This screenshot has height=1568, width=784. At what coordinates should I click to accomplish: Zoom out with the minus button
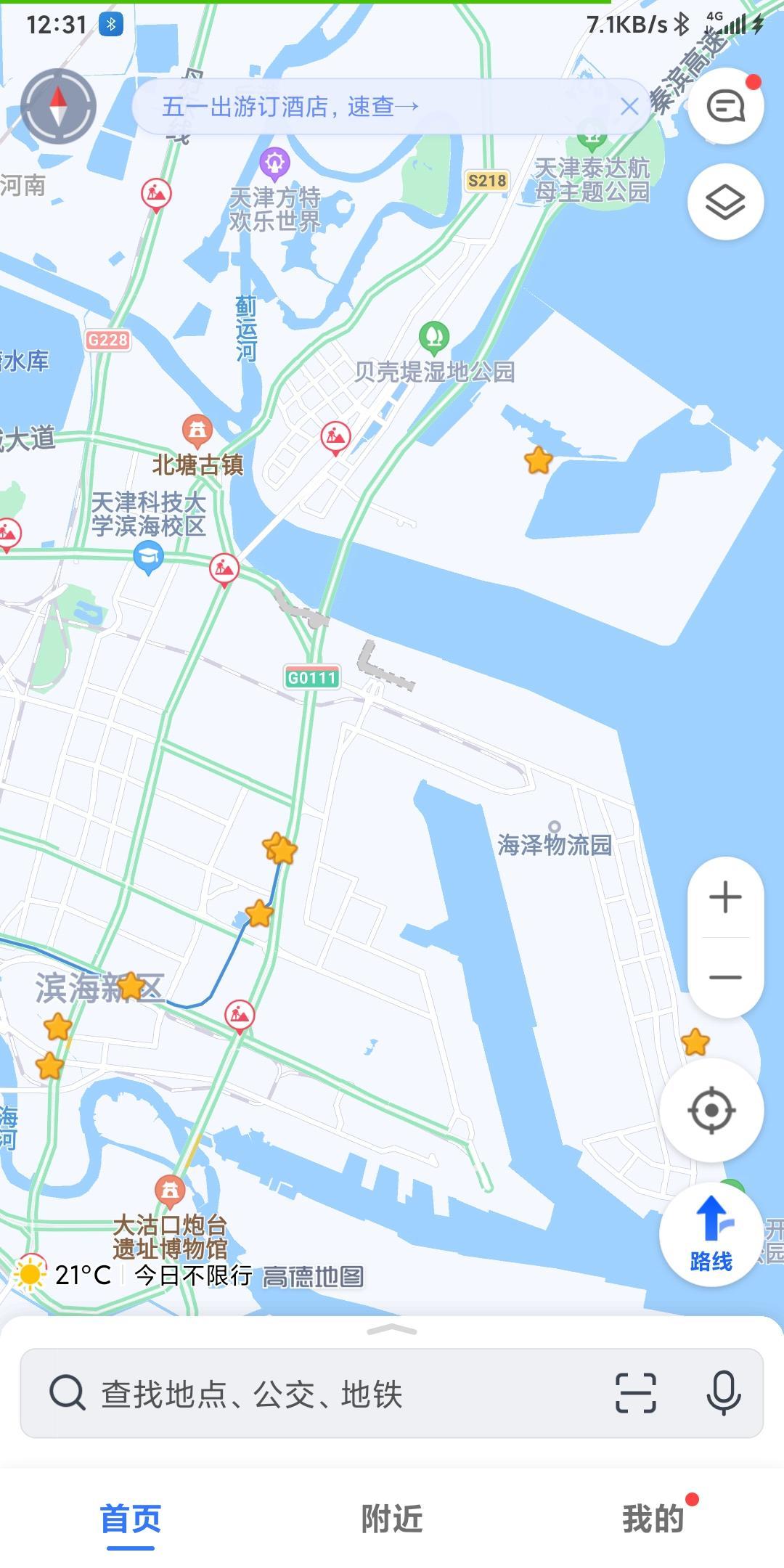click(x=725, y=977)
